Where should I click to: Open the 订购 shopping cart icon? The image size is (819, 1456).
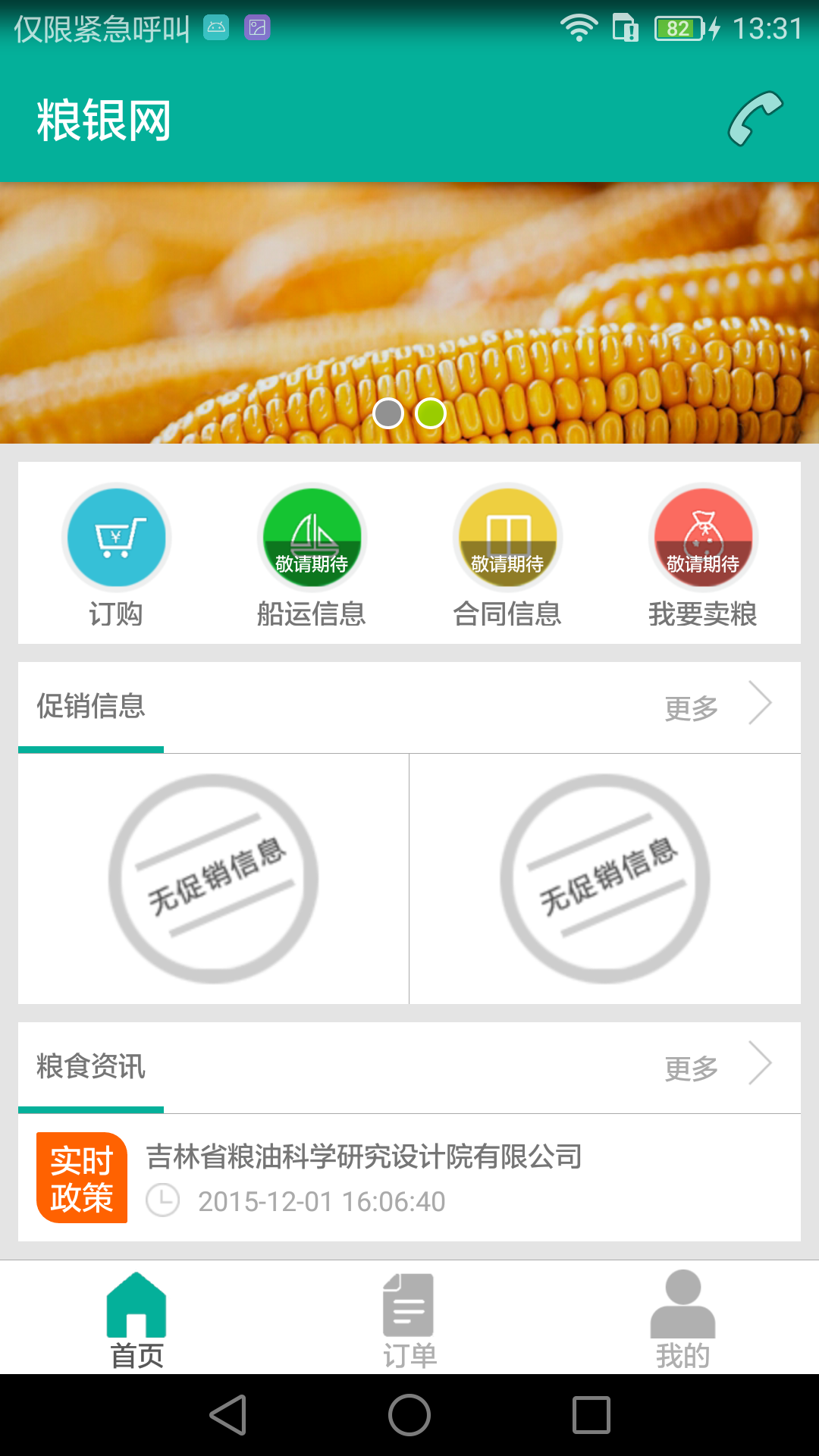pos(117,537)
